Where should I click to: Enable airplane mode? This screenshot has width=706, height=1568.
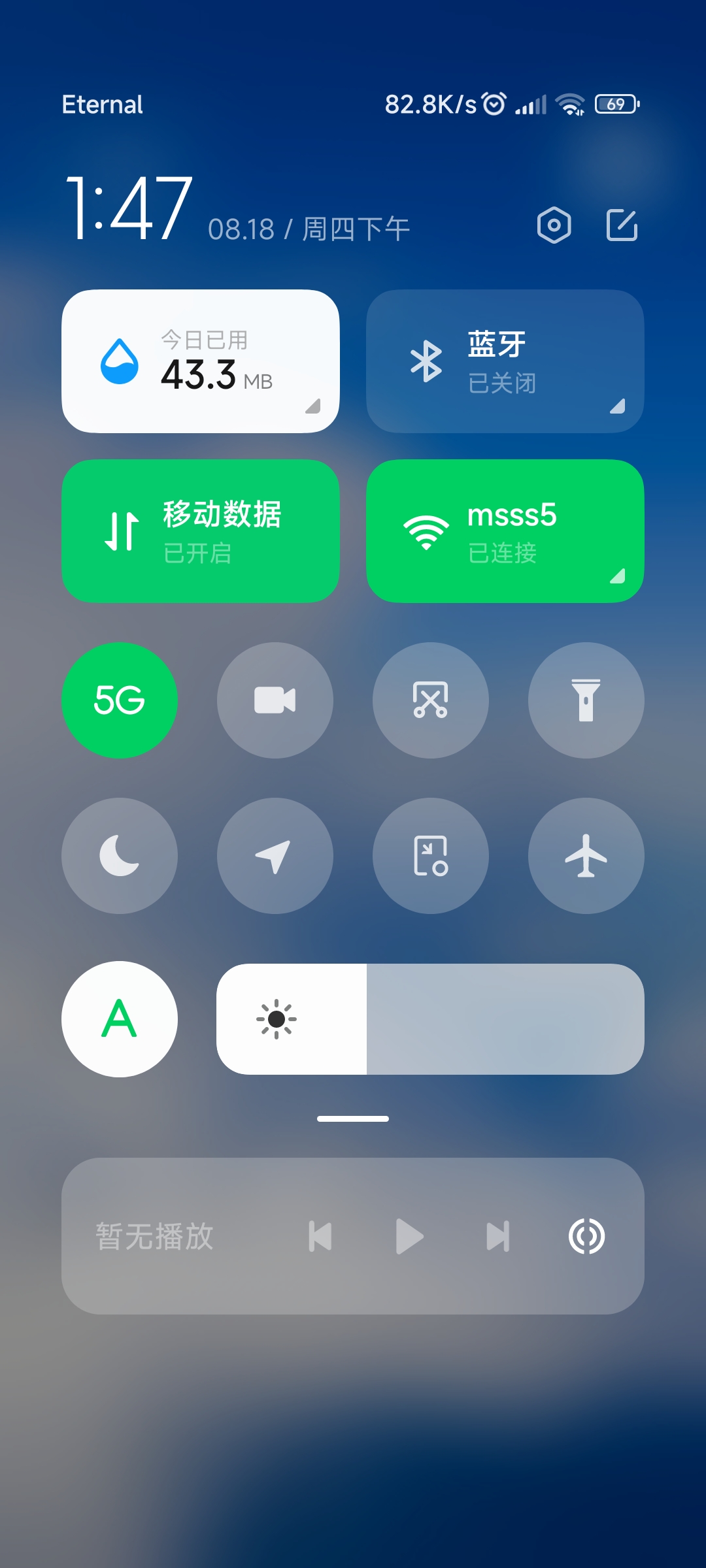(586, 856)
